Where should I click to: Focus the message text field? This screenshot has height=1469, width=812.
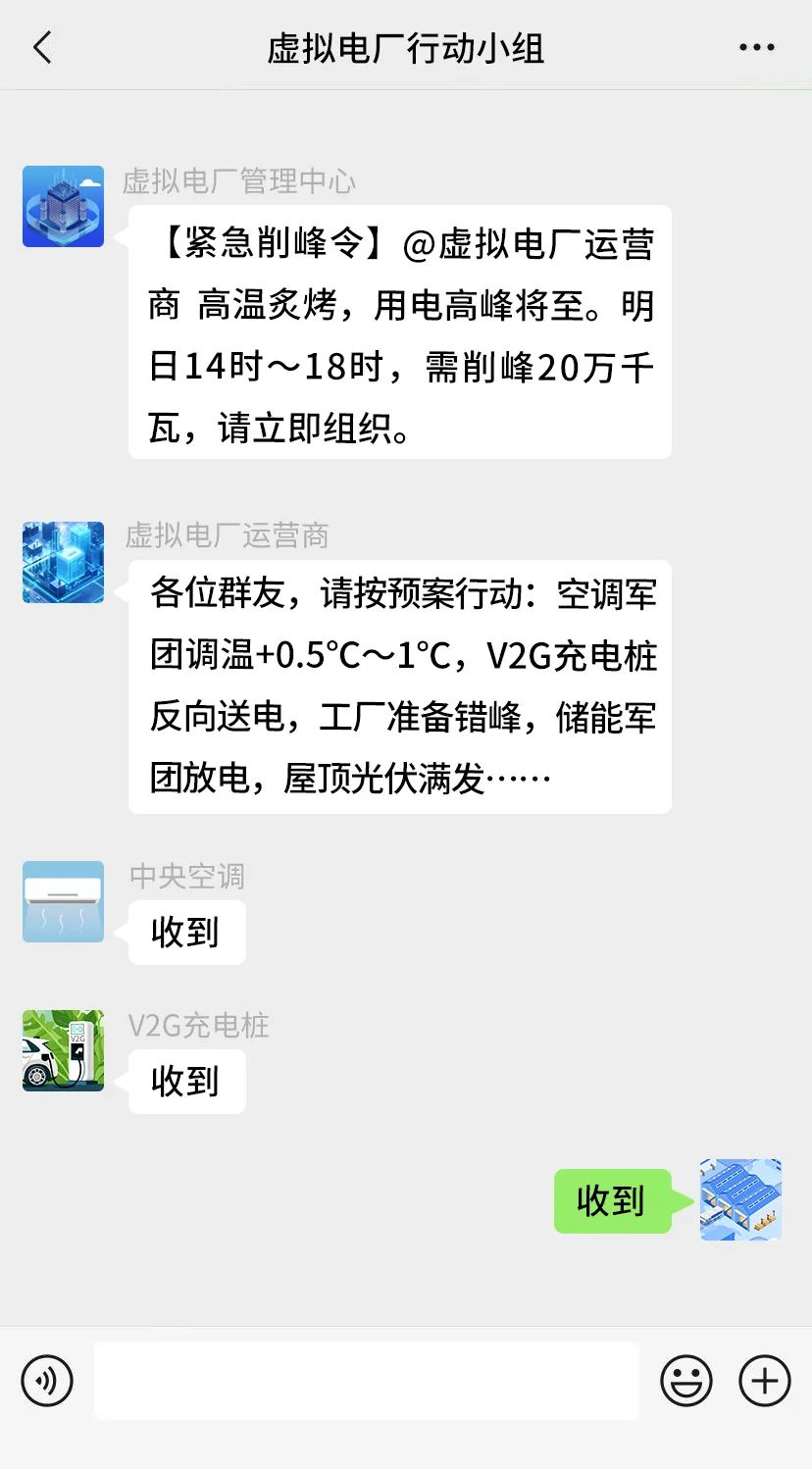(x=366, y=1381)
